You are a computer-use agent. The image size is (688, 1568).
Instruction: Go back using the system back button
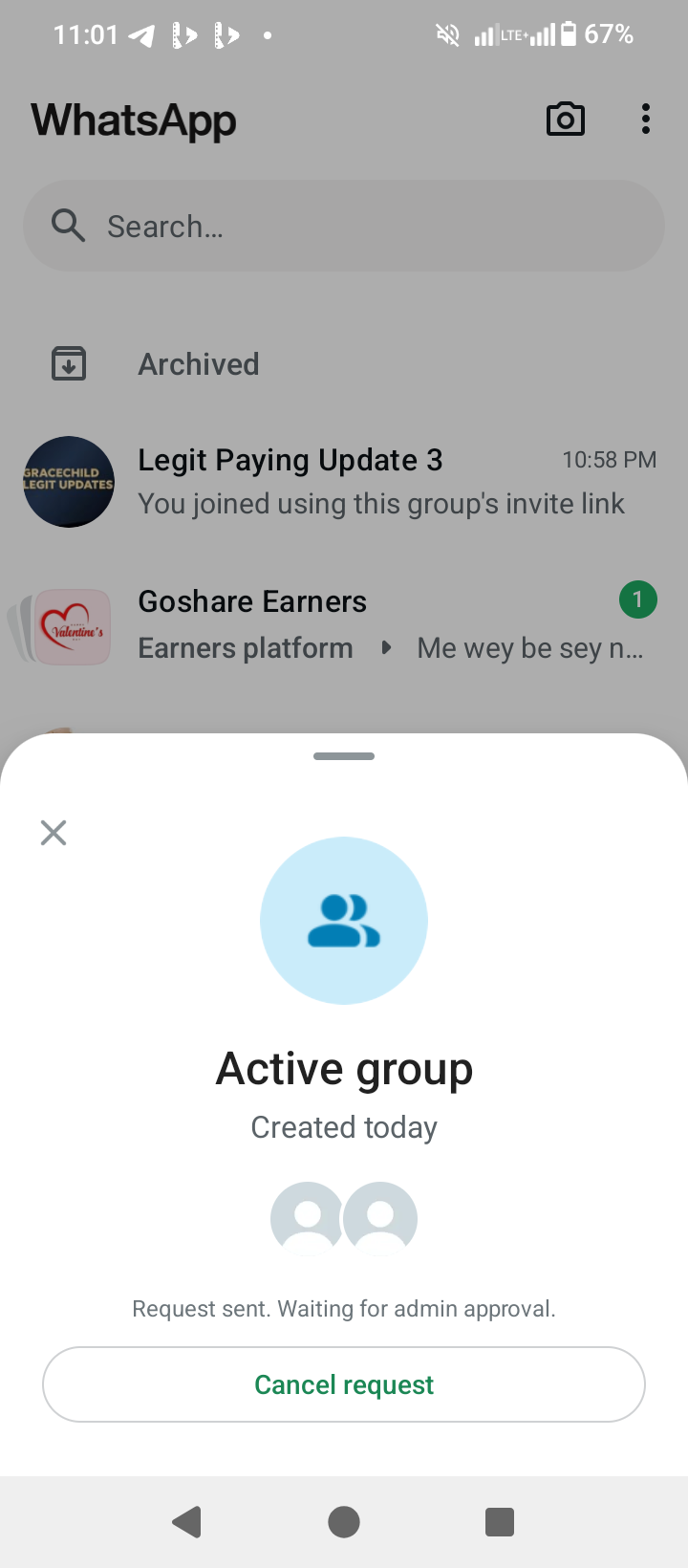pos(187,1521)
